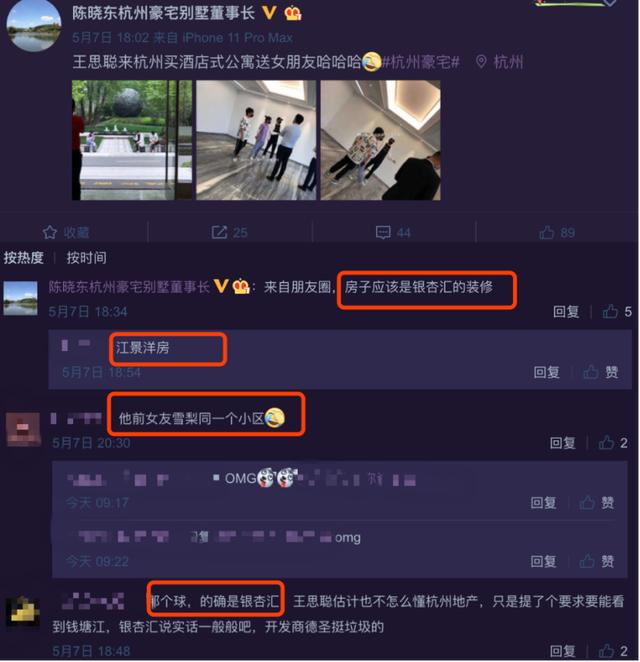Like the comment posted 今天 09:22
Image resolution: width=640 pixels, height=662 pixels.
(x=598, y=562)
